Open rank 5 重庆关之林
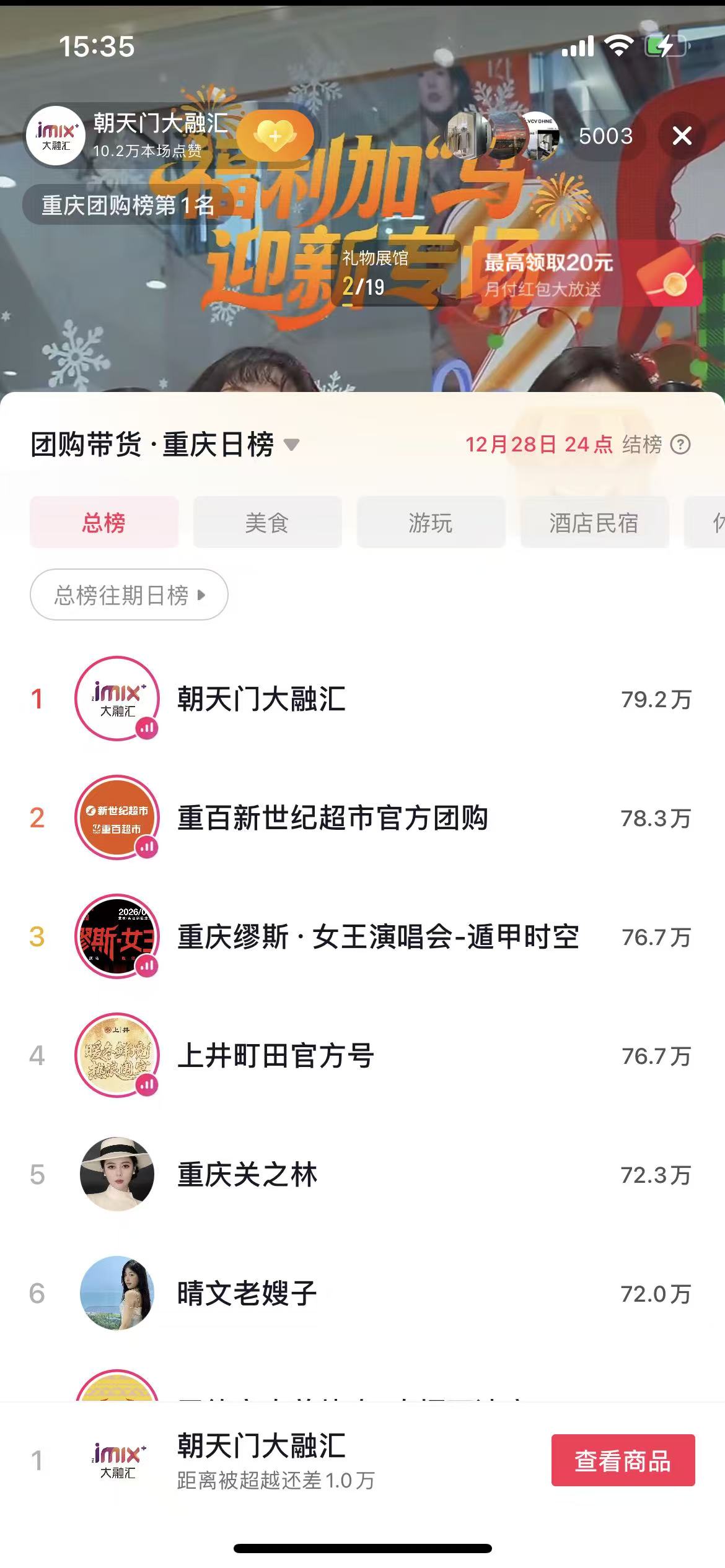This screenshot has width=725, height=1568. [x=247, y=1174]
